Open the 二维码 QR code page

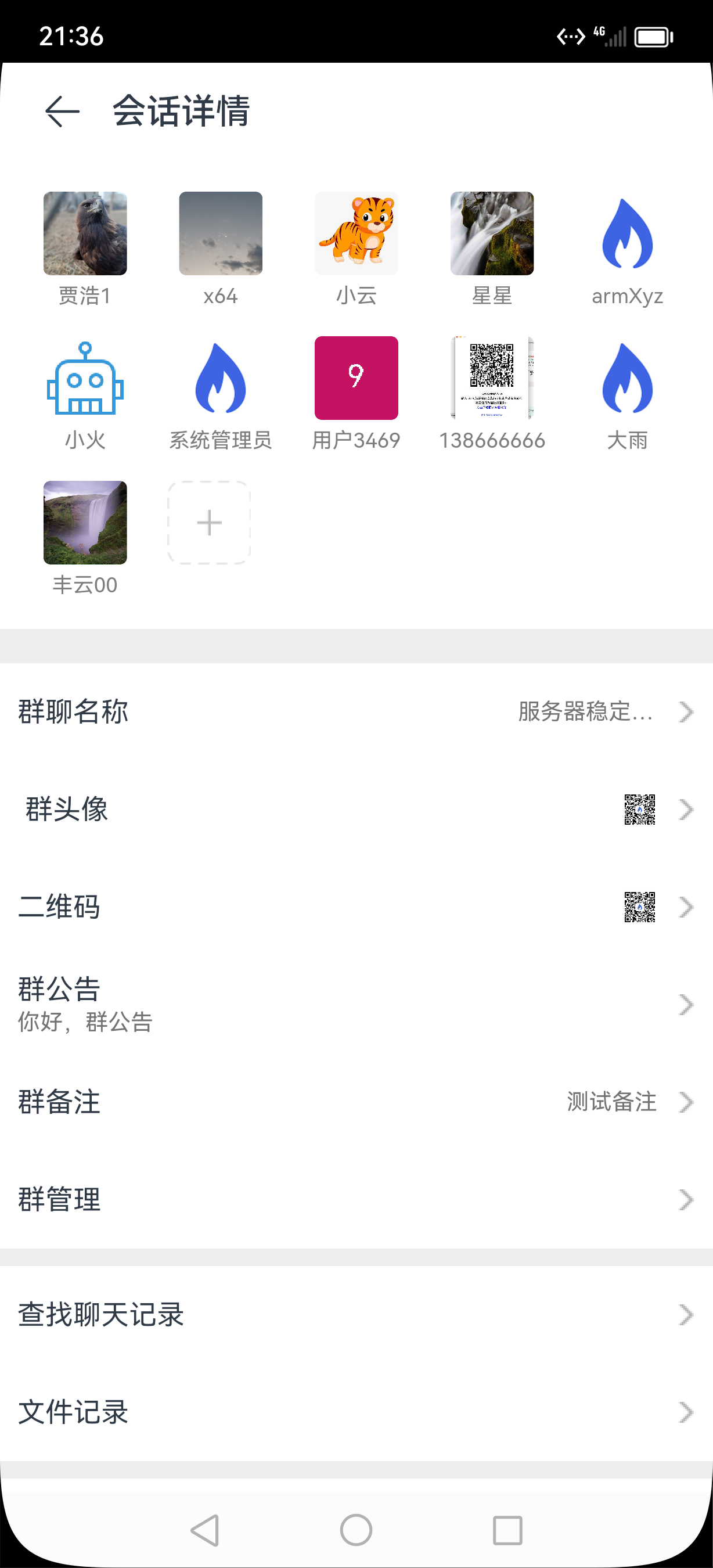point(356,908)
